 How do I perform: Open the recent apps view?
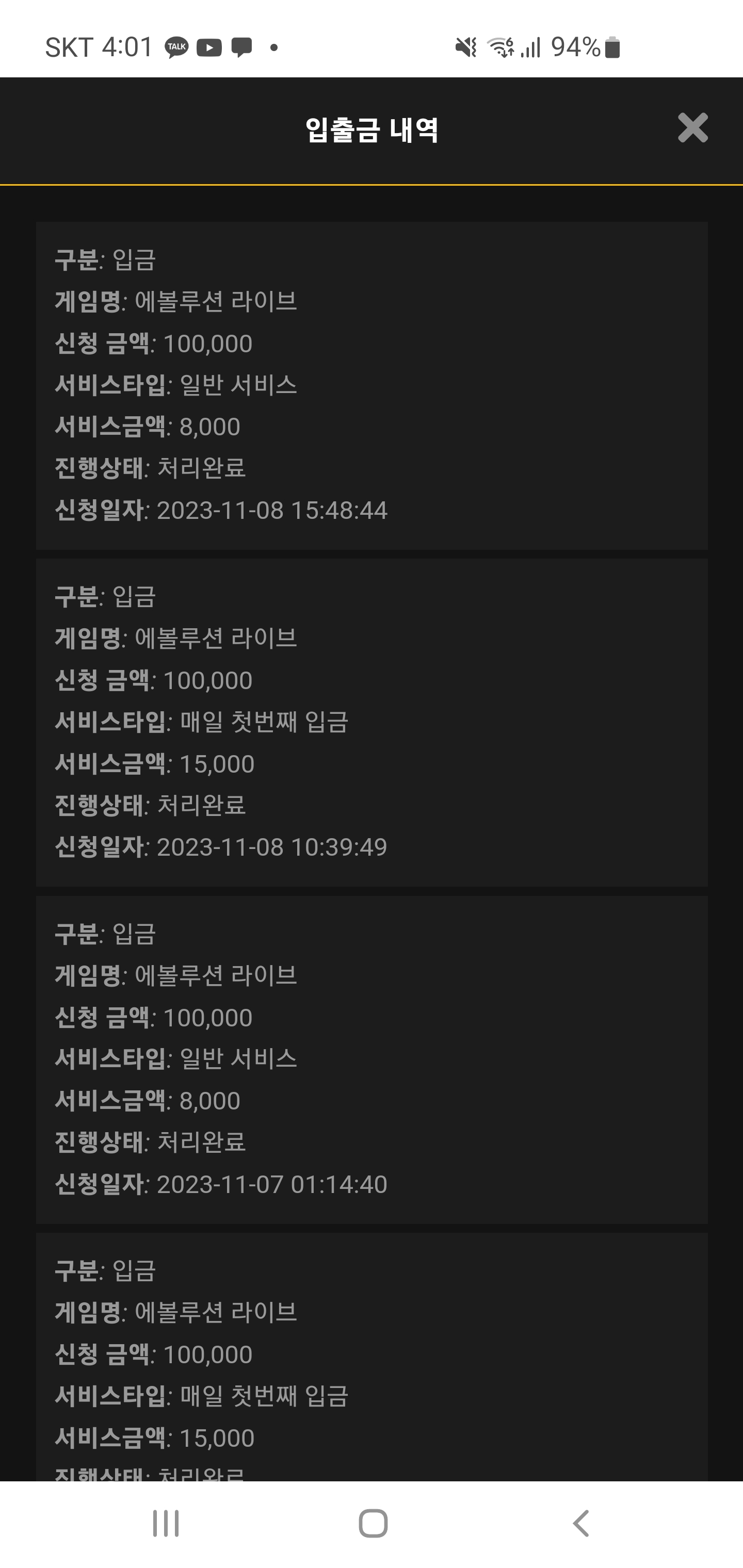(x=166, y=1524)
